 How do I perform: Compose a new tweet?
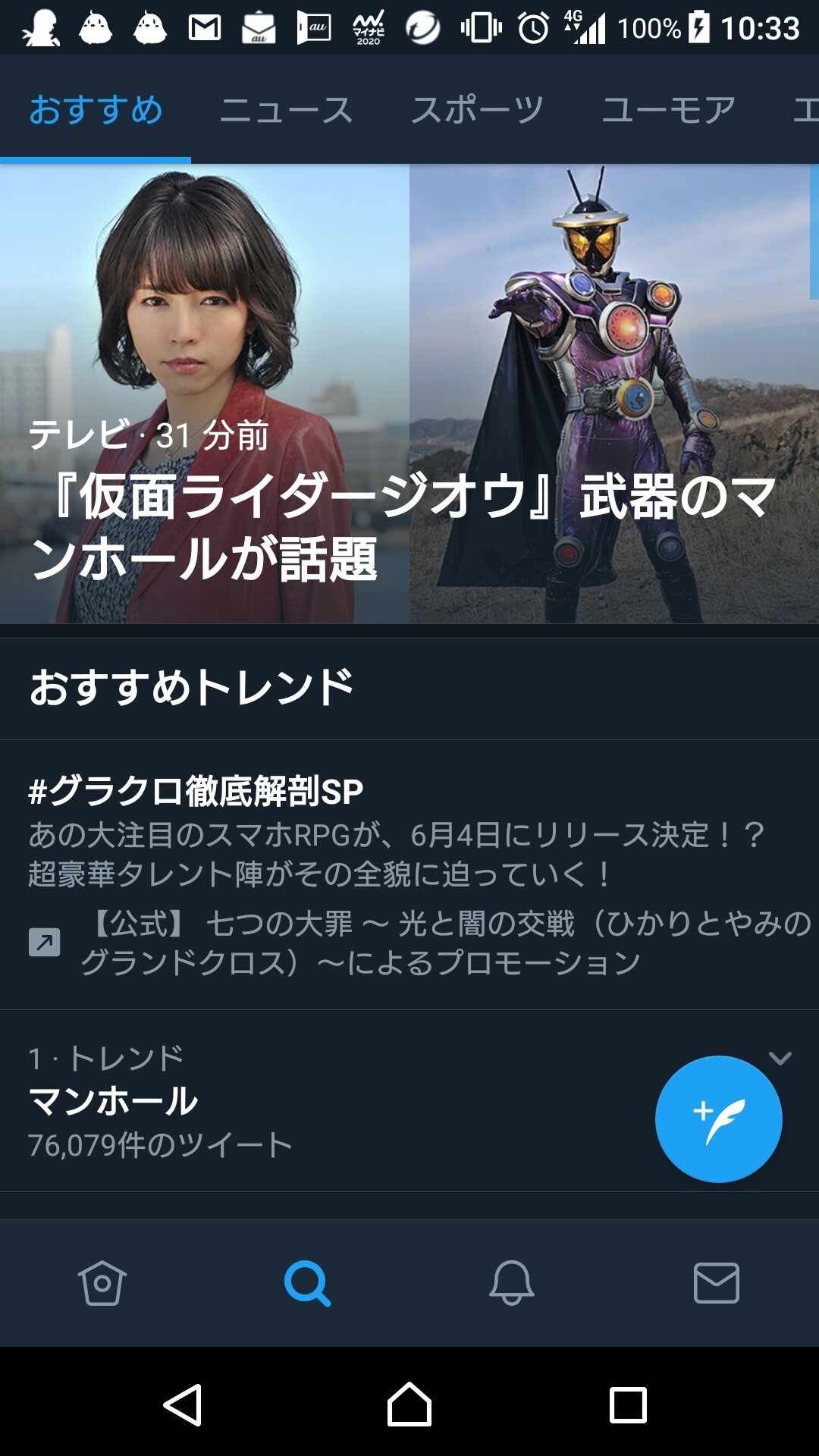pos(718,1119)
